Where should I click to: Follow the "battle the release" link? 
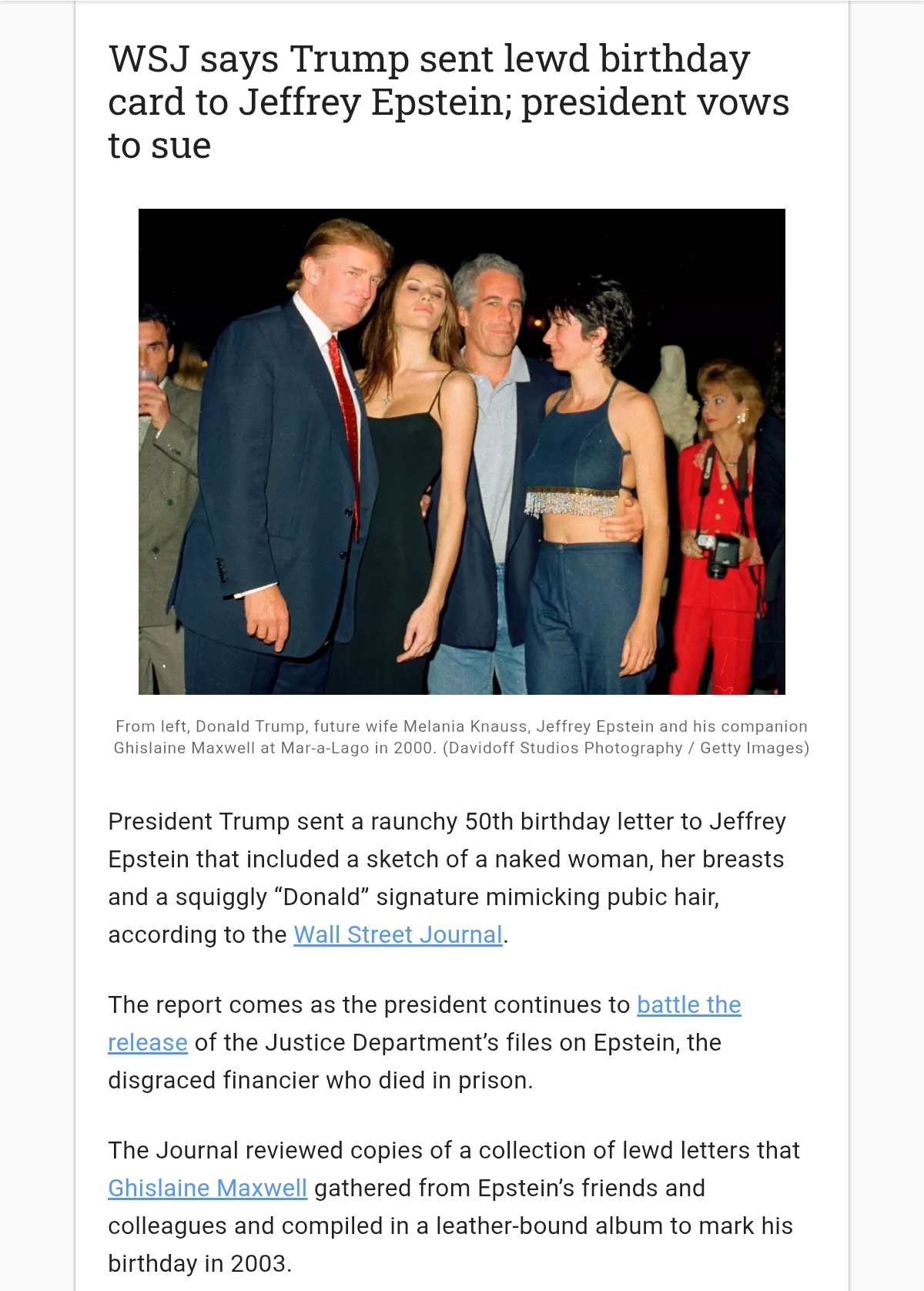tap(688, 1004)
